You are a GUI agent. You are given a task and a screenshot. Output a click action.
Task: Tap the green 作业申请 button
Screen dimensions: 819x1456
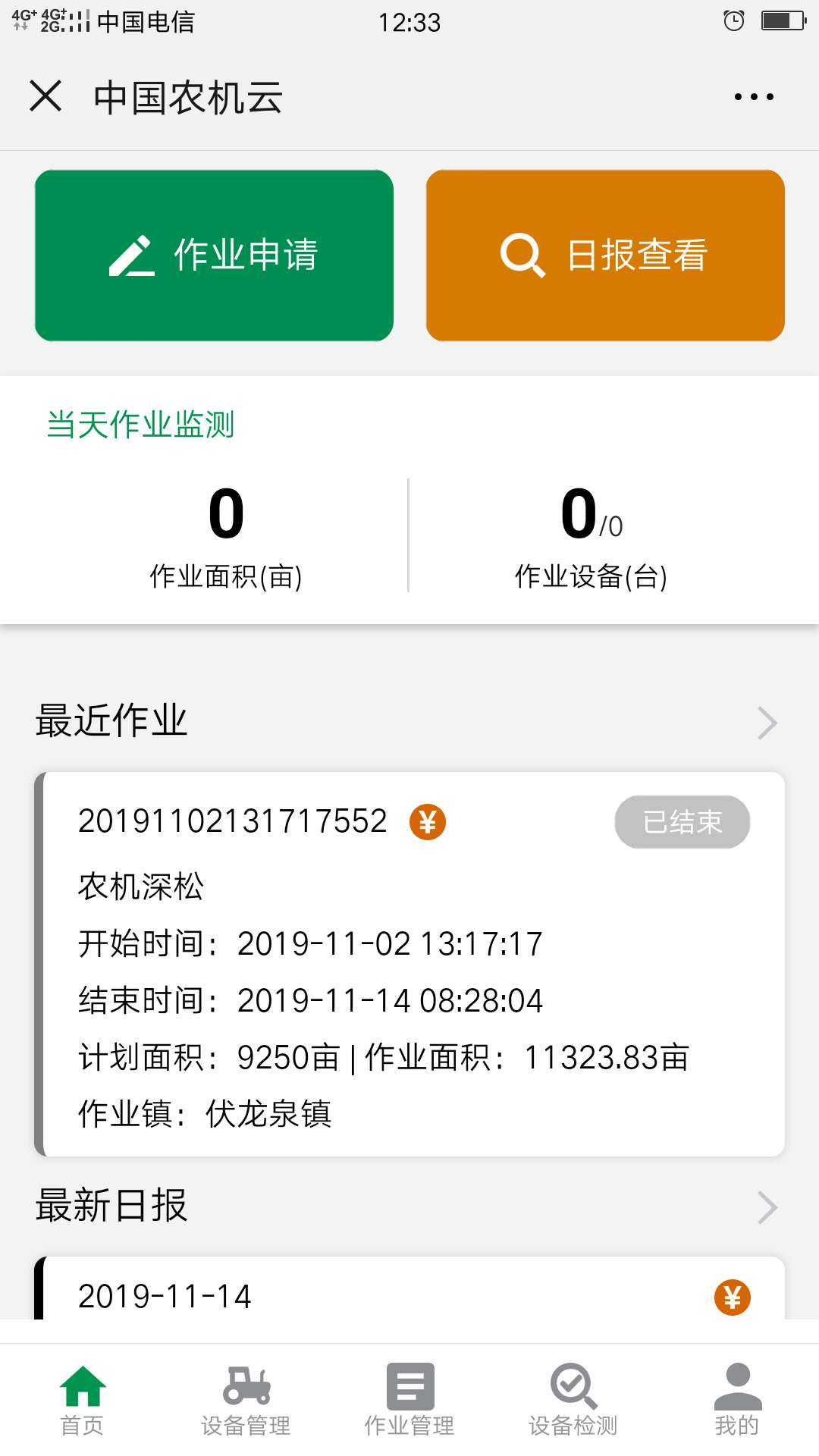pyautogui.click(x=214, y=256)
